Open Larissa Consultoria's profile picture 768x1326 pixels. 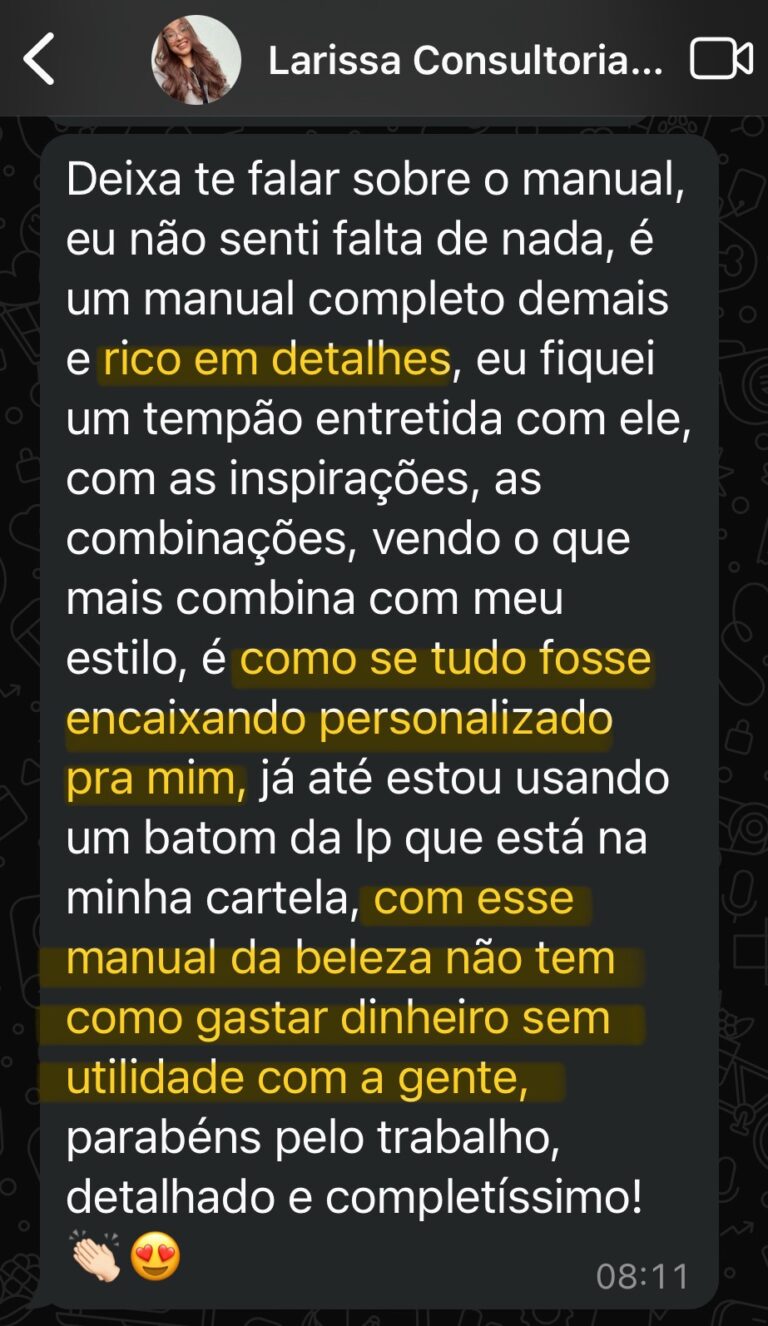[196, 60]
